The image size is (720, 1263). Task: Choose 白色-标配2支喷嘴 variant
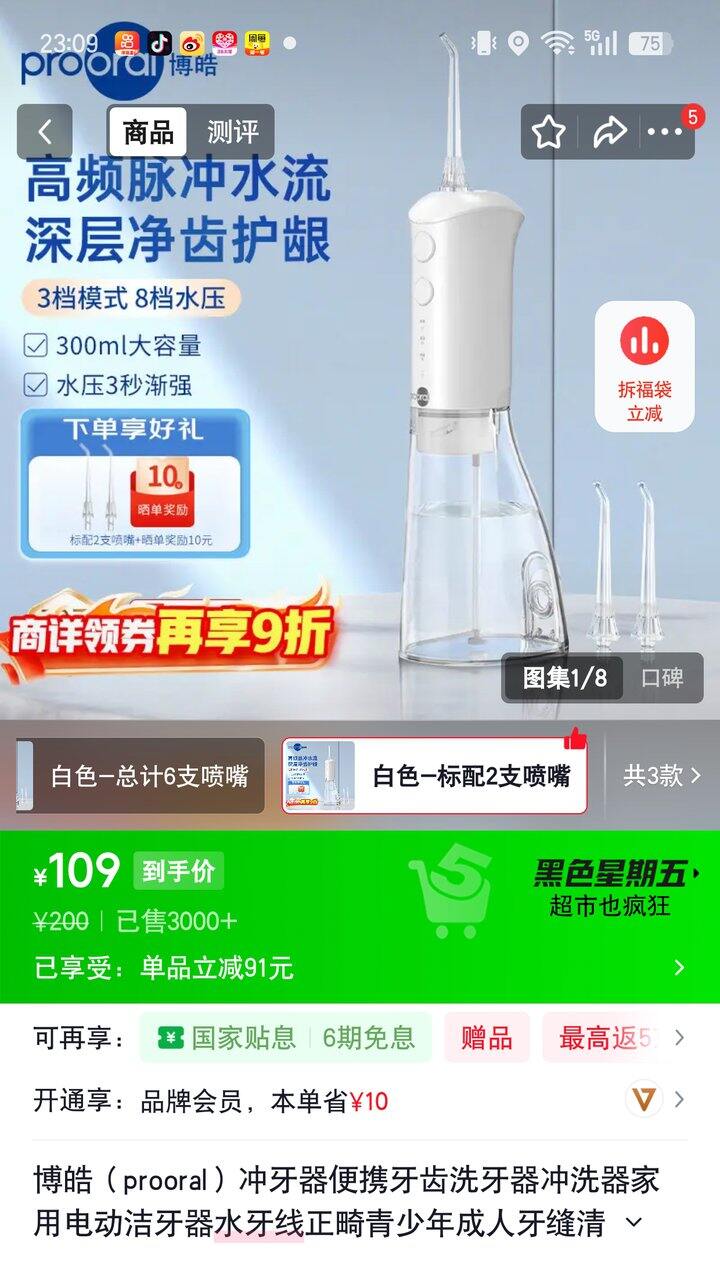click(435, 776)
